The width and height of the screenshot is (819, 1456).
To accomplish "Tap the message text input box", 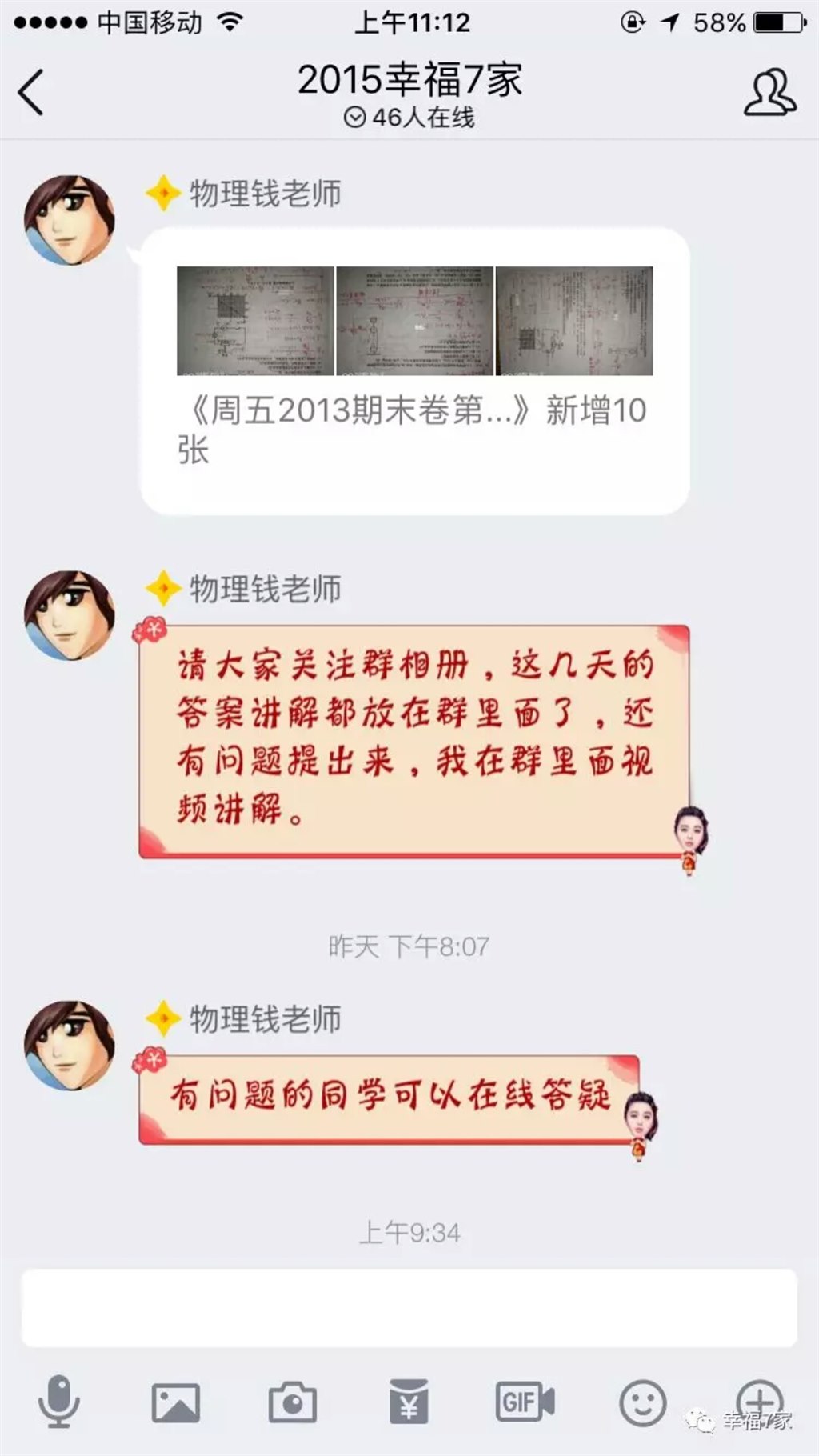I will click(409, 1308).
